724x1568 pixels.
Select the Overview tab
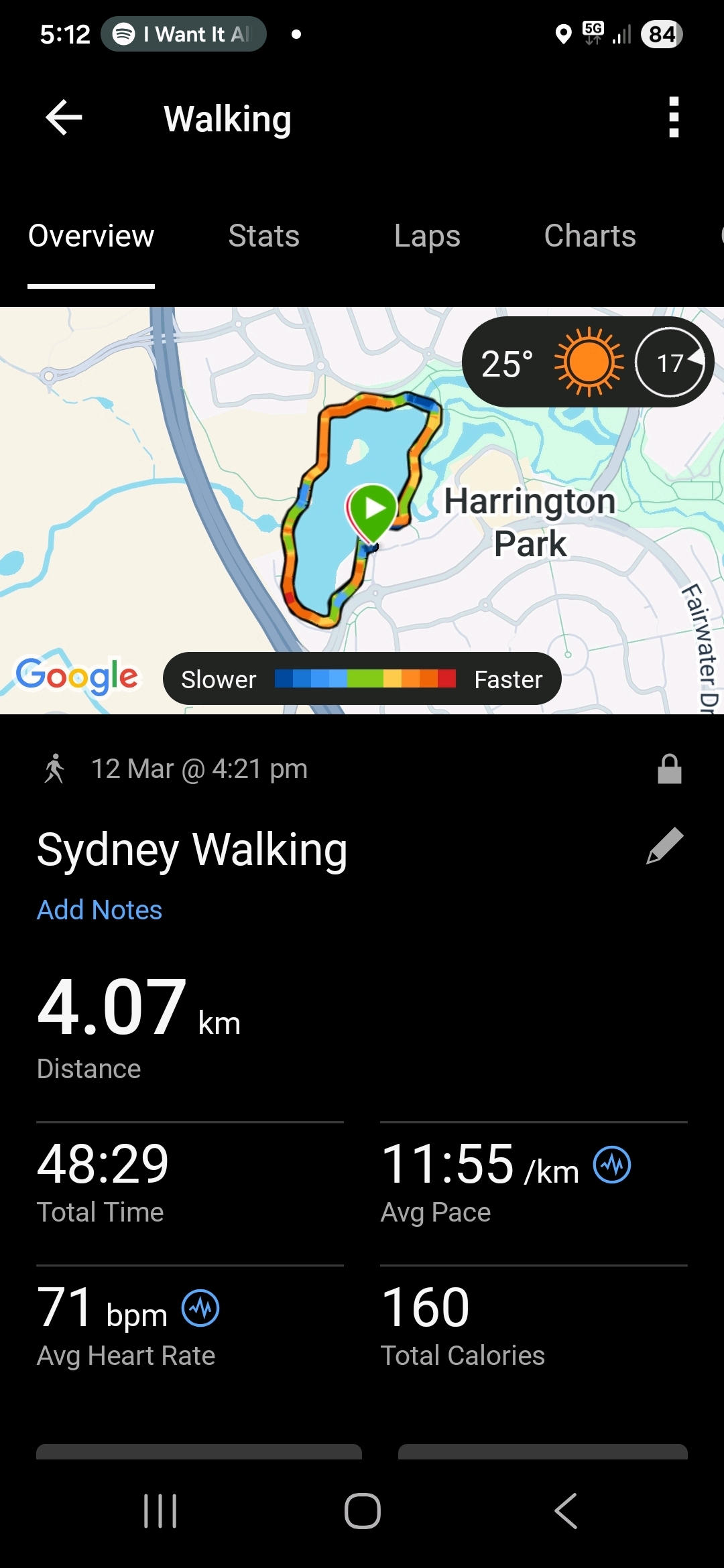(x=91, y=237)
